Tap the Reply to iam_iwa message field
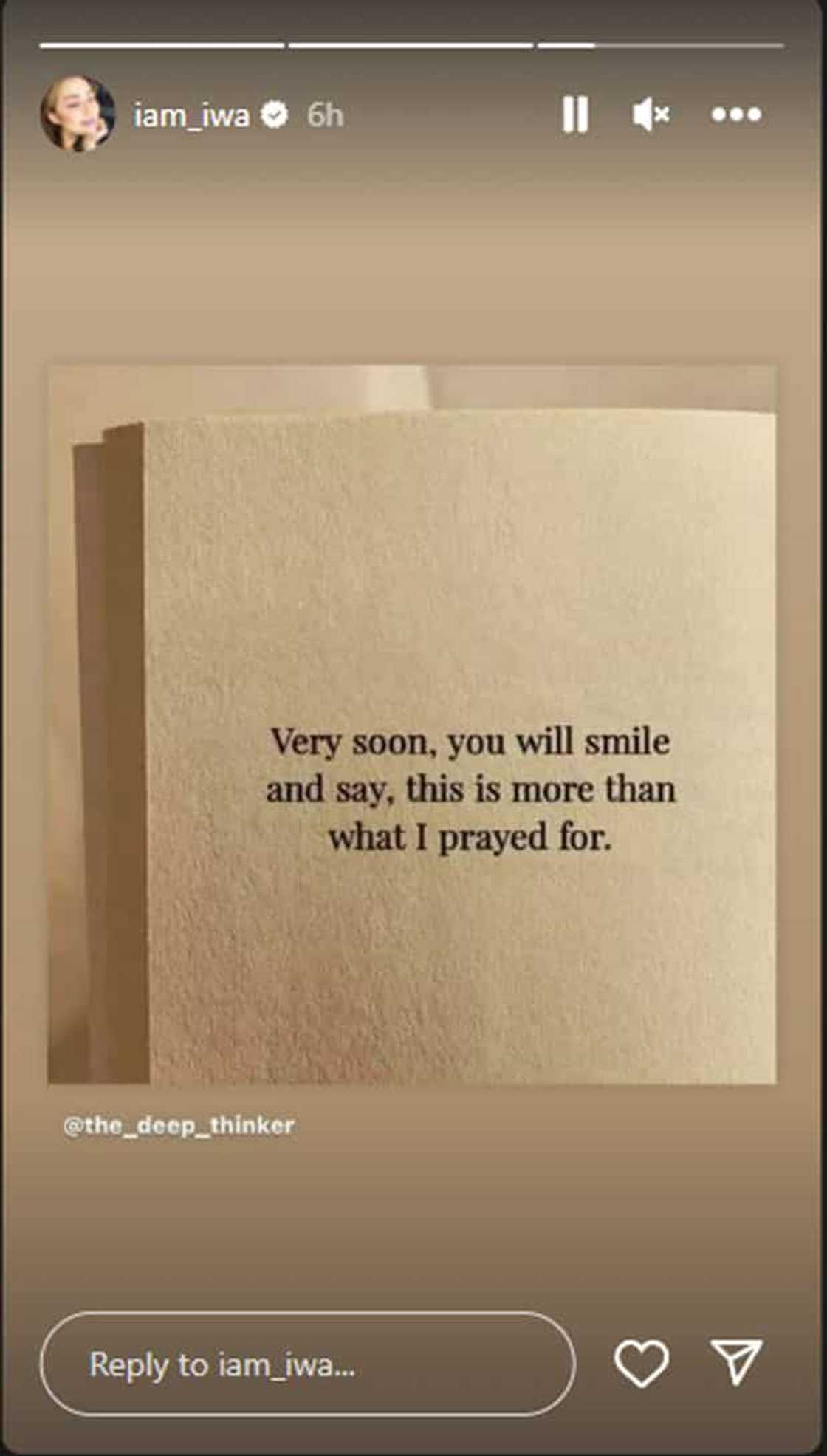This screenshot has width=827, height=1456. pos(307,1364)
